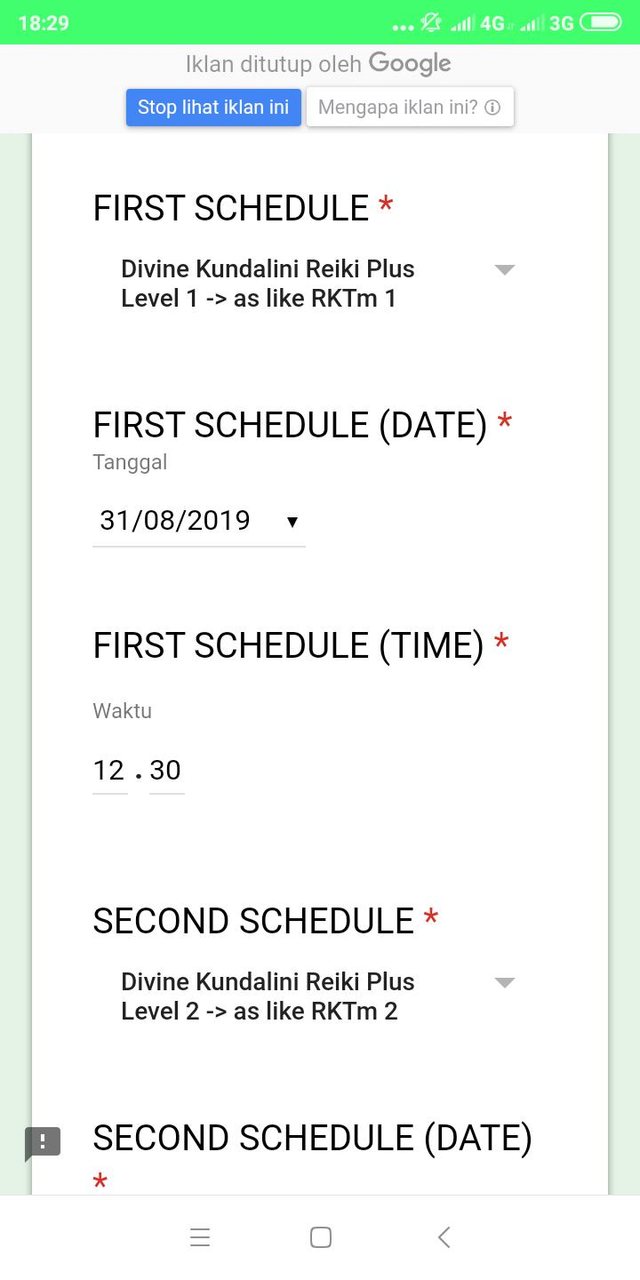Expand the SECOND SCHEDULE dropdown
This screenshot has width=640, height=1280.
(x=504, y=983)
